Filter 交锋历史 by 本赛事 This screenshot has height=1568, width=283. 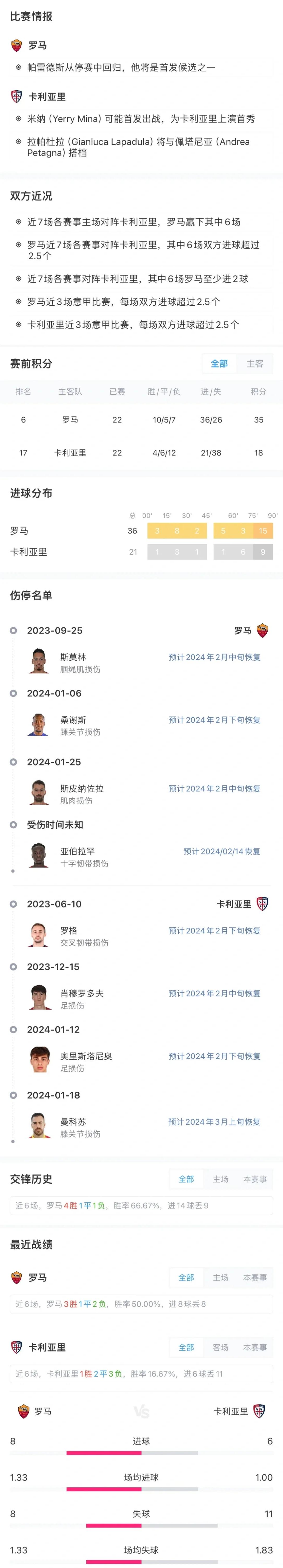[x=255, y=1179]
